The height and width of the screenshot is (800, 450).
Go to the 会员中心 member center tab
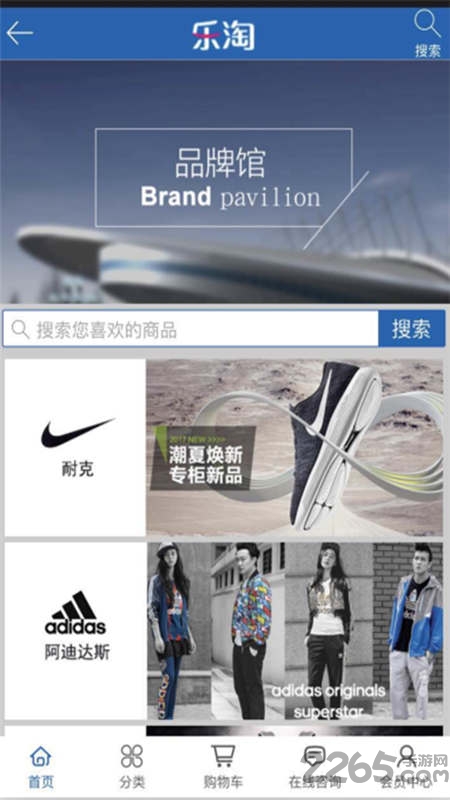[406, 767]
